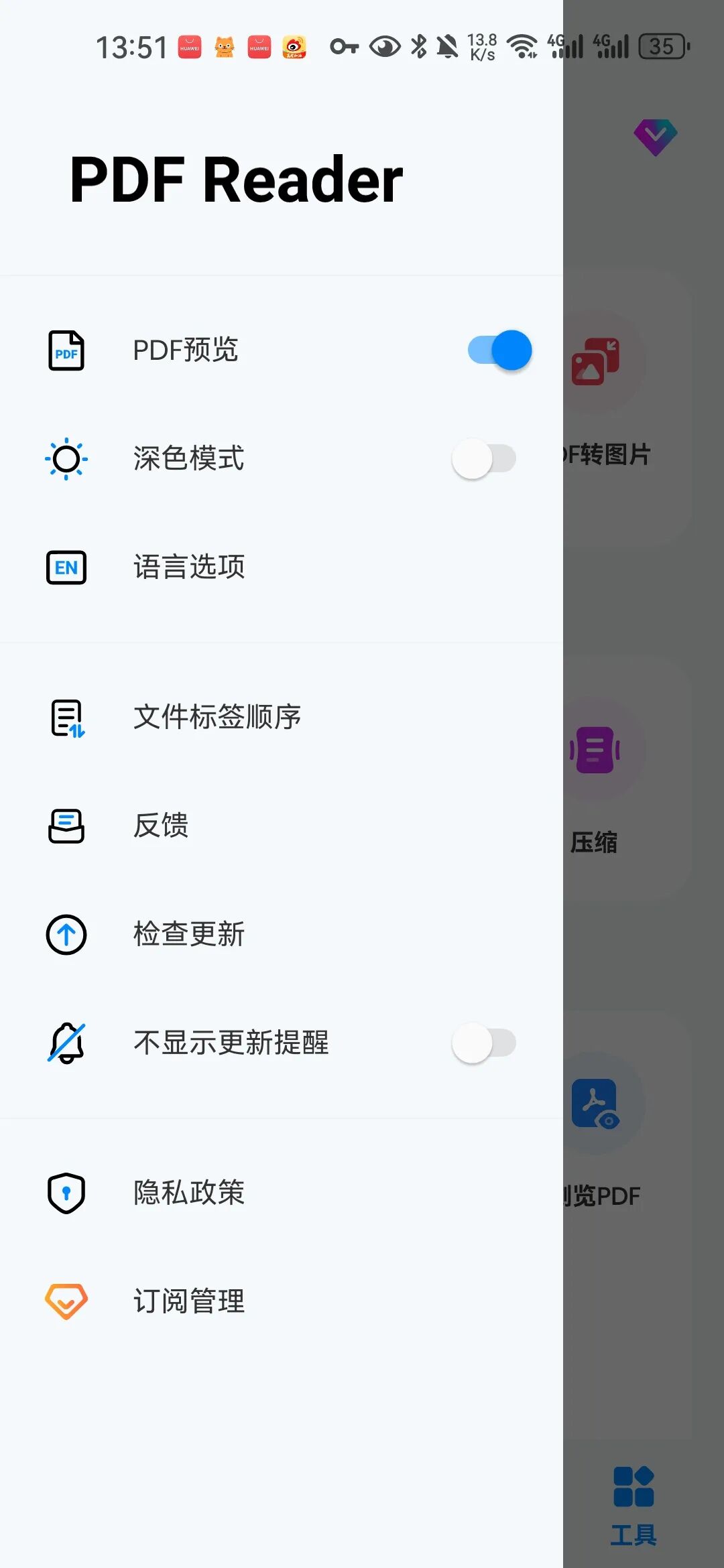Enable 深色模式 dark mode switch

(x=484, y=459)
